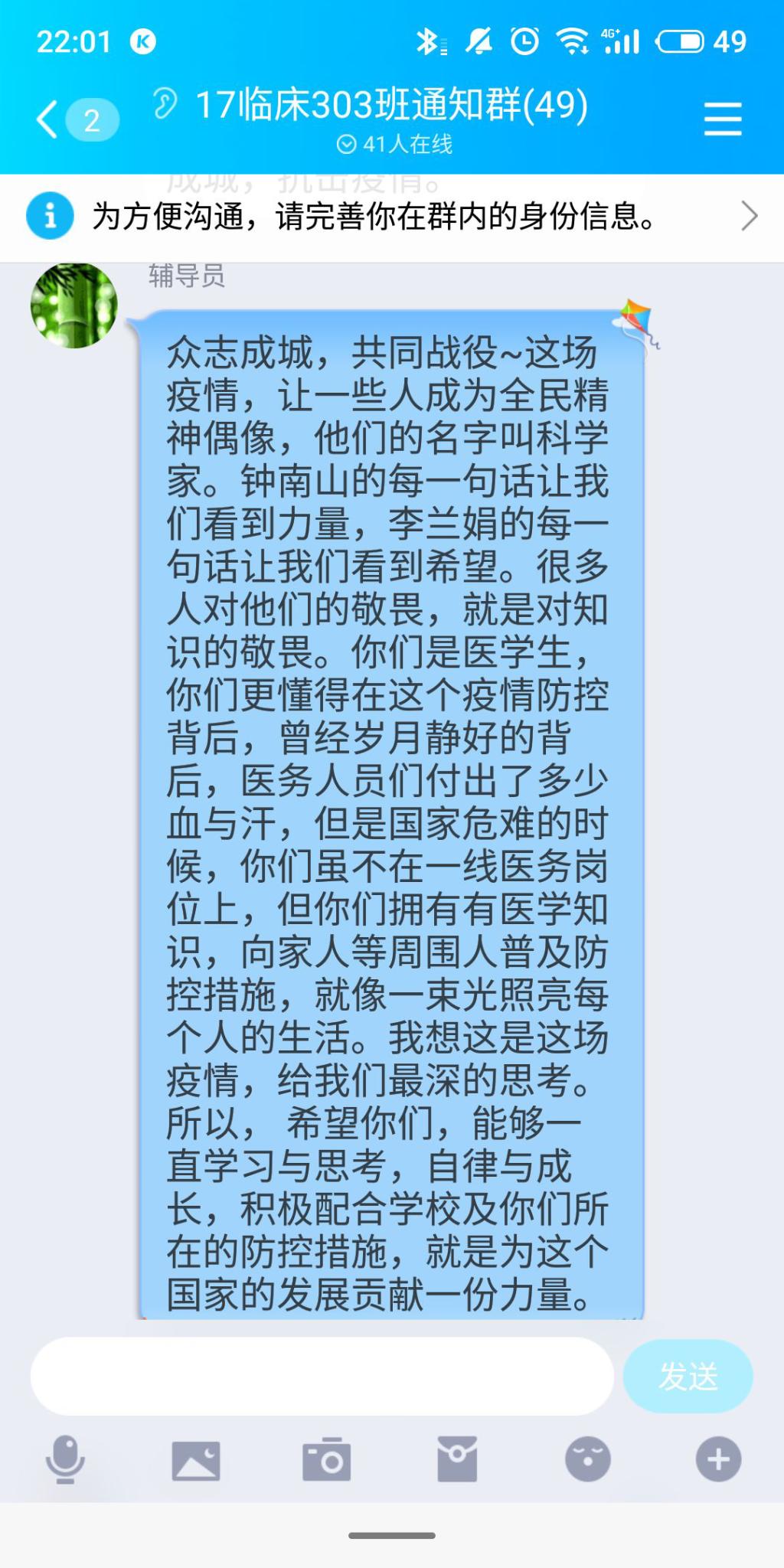Open the emoji sticker panel
Screen dimensions: 784x1568
click(x=587, y=1459)
